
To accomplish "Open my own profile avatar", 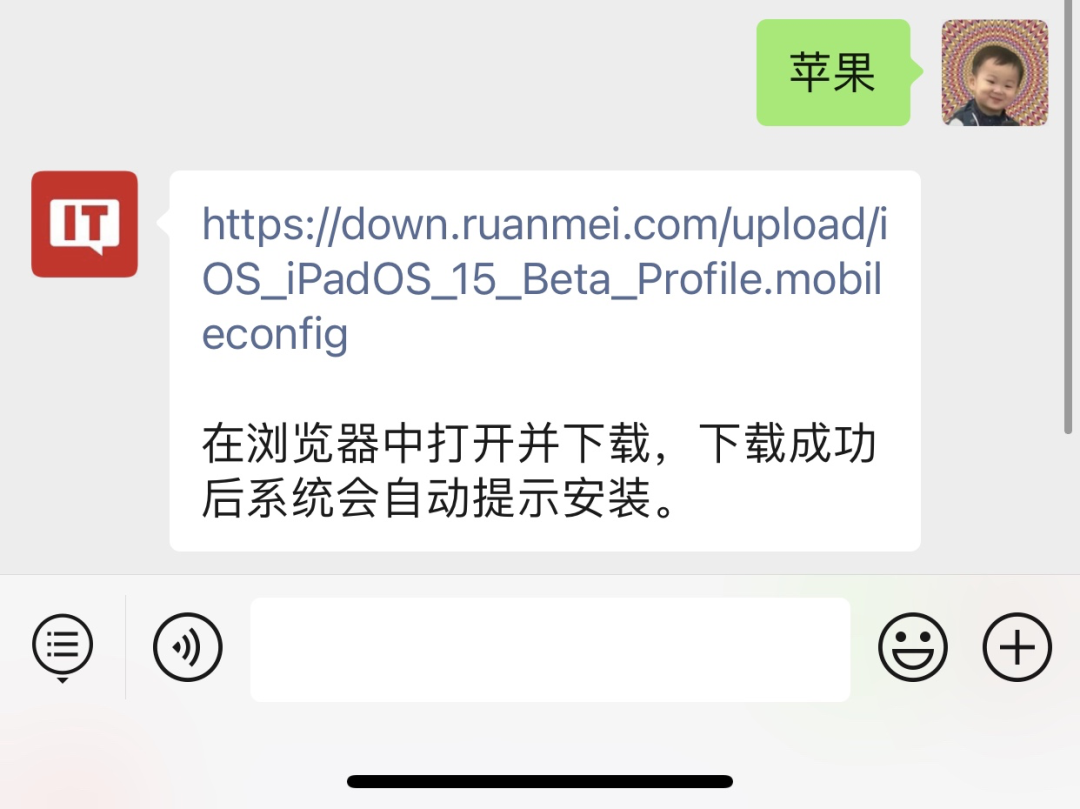I will [994, 73].
